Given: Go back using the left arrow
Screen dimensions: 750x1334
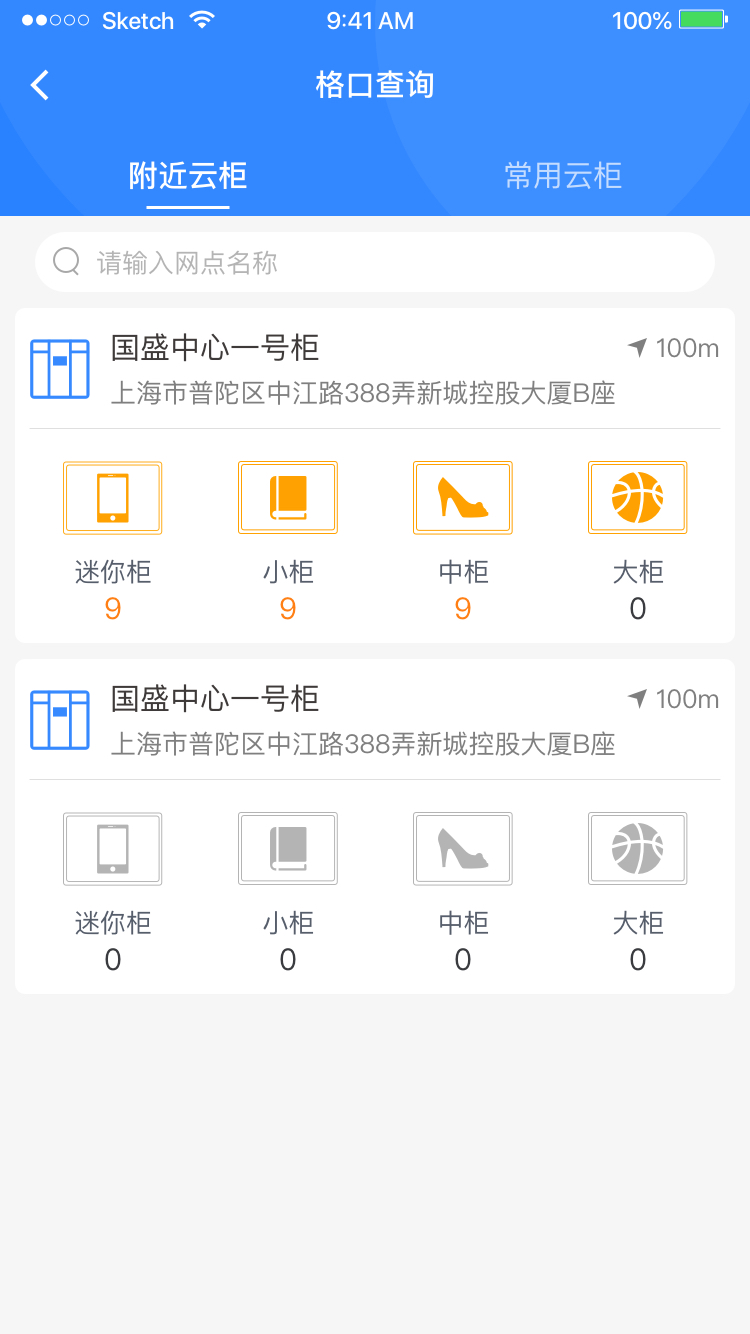Looking at the screenshot, I should (x=40, y=85).
